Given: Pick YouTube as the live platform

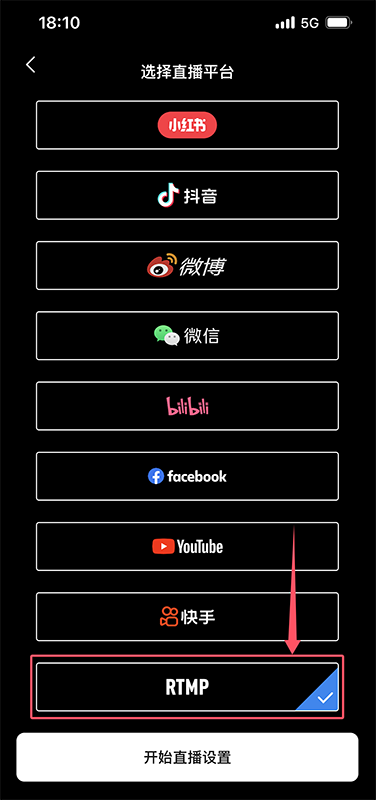Looking at the screenshot, I should click(187, 546).
